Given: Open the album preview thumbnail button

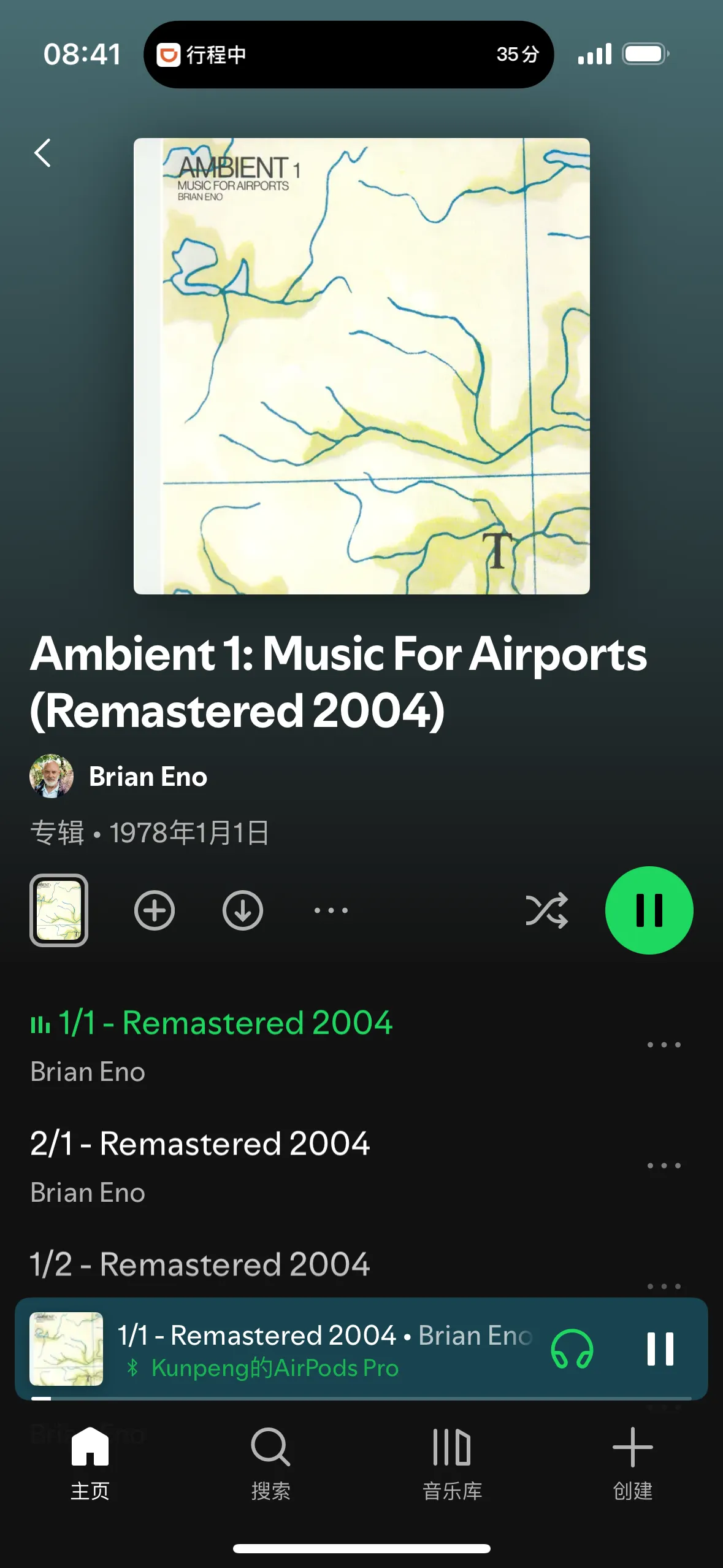Looking at the screenshot, I should pyautogui.click(x=59, y=910).
